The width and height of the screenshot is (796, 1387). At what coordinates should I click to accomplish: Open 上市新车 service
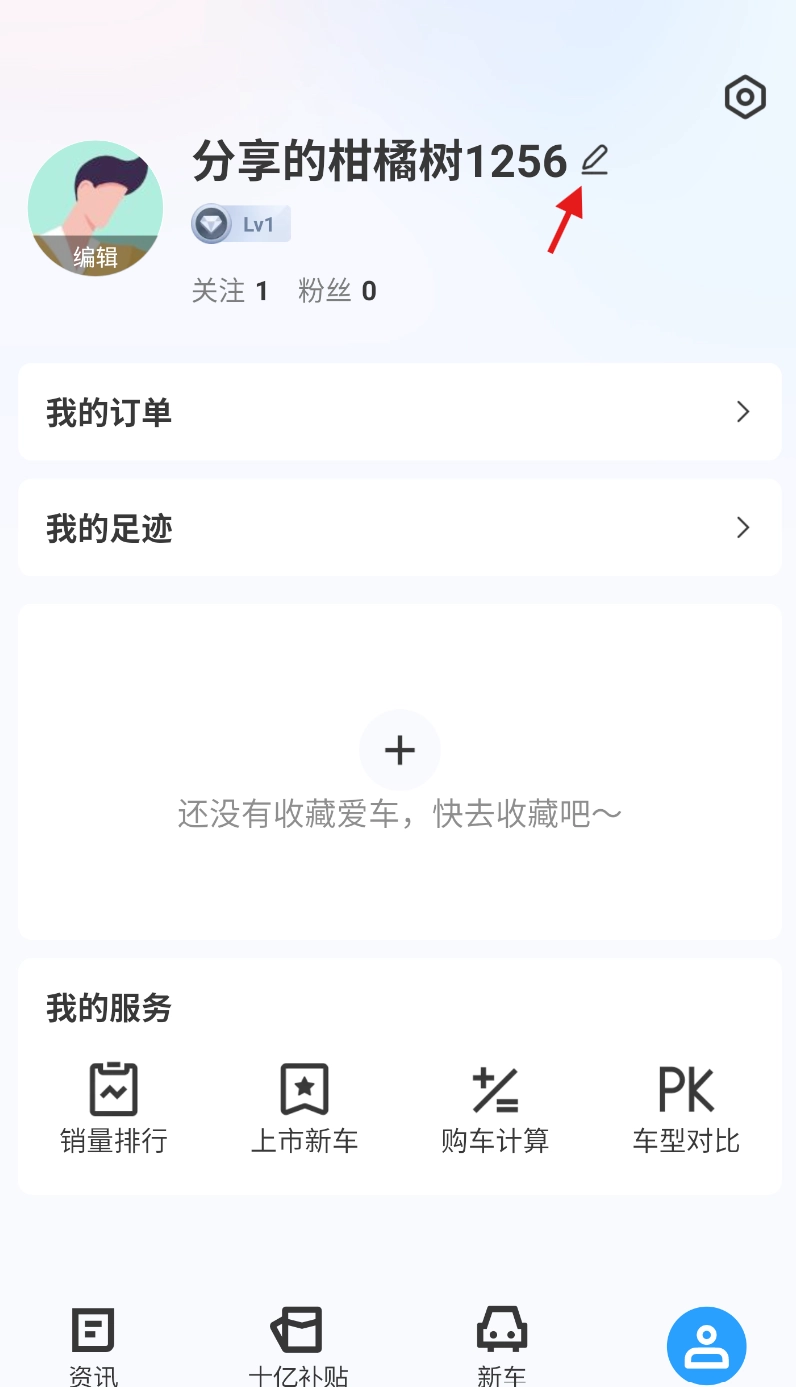tap(304, 1108)
